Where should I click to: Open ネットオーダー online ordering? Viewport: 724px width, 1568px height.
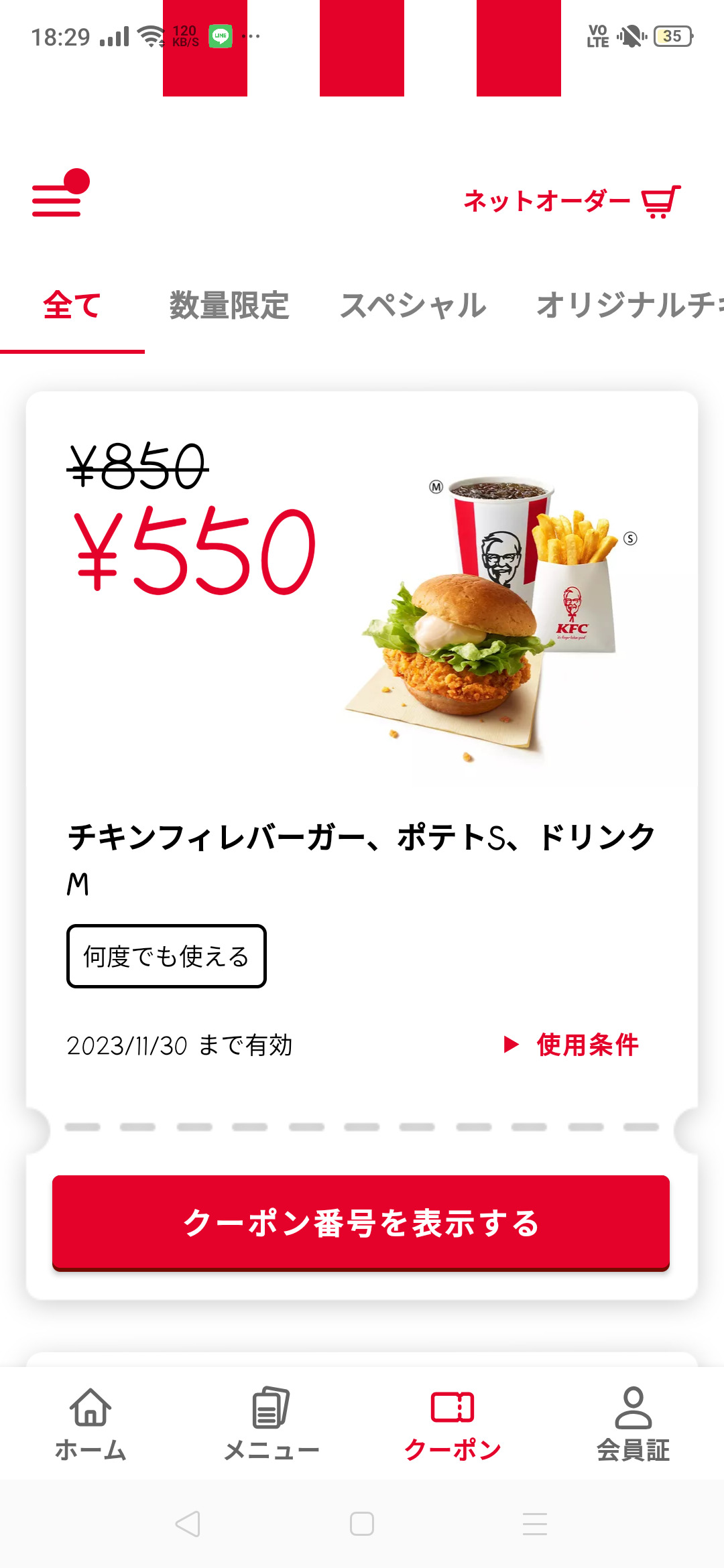[571, 201]
